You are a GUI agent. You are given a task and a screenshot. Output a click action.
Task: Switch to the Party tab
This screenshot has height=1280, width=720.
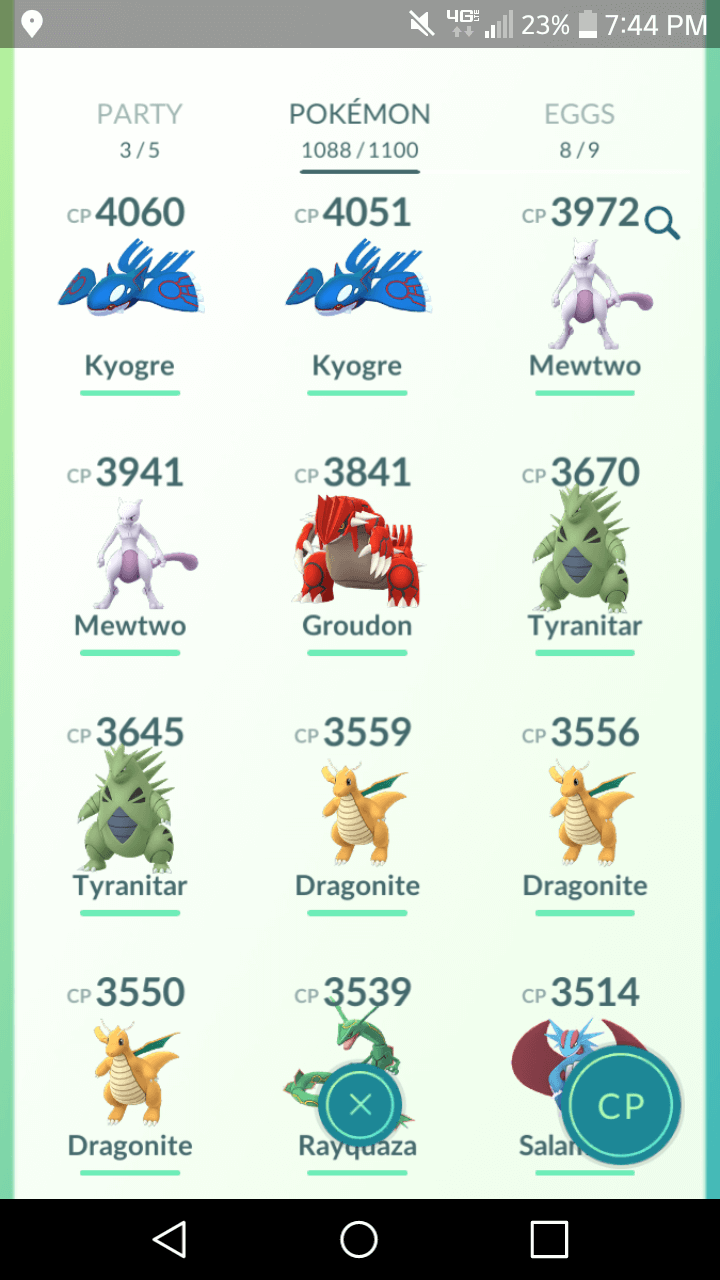coord(140,130)
